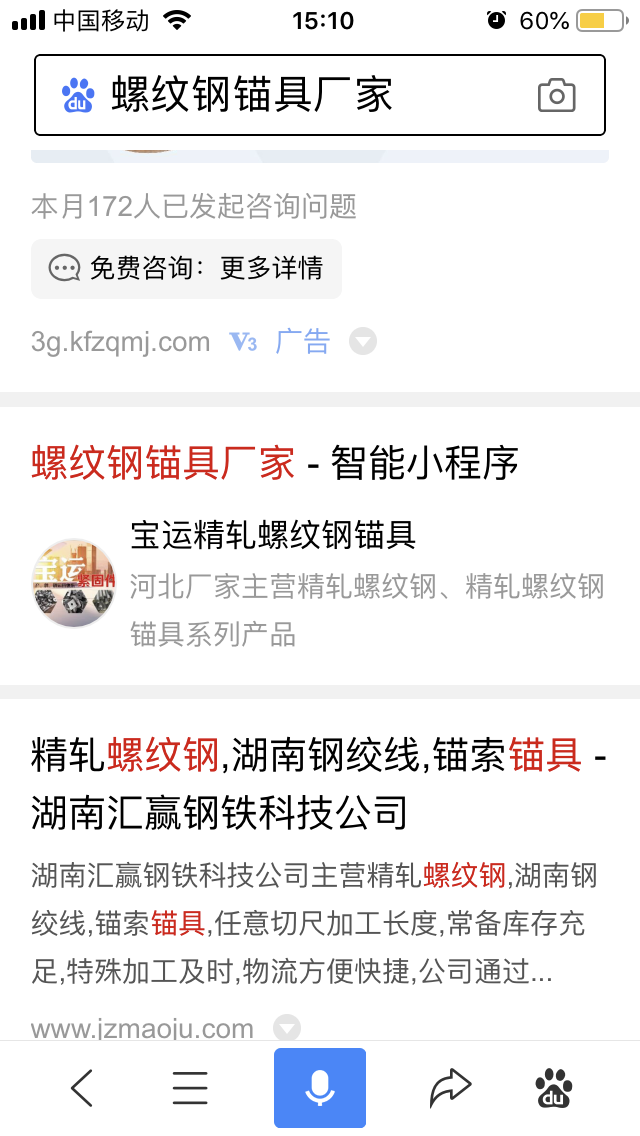Image resolution: width=640 pixels, height=1136 pixels.
Task: Go back using the bottom back arrow
Action: pyautogui.click(x=82, y=1087)
